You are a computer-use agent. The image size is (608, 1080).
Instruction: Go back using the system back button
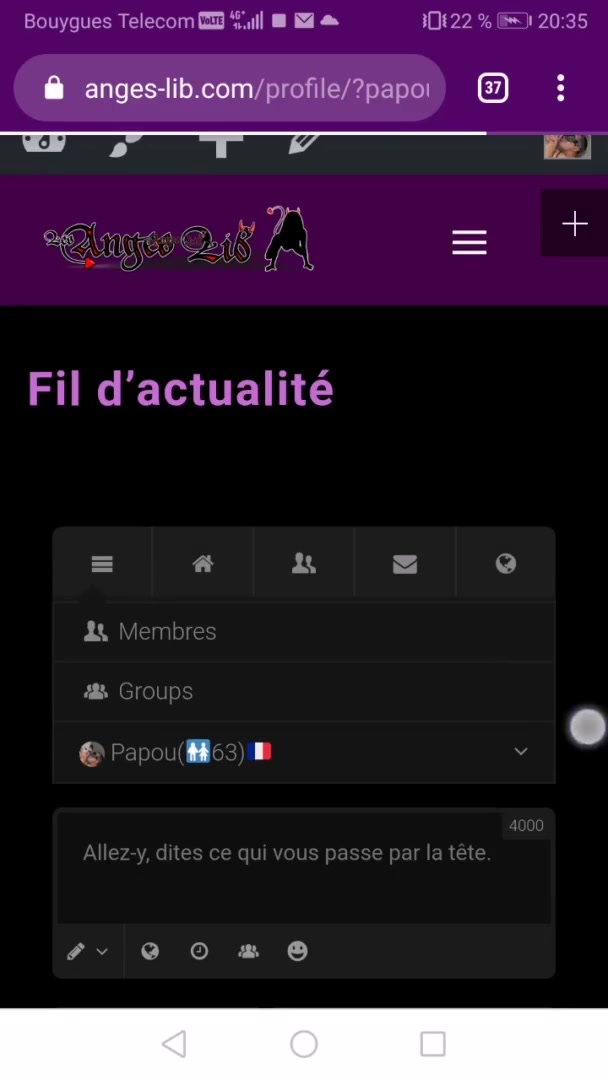coord(174,1045)
